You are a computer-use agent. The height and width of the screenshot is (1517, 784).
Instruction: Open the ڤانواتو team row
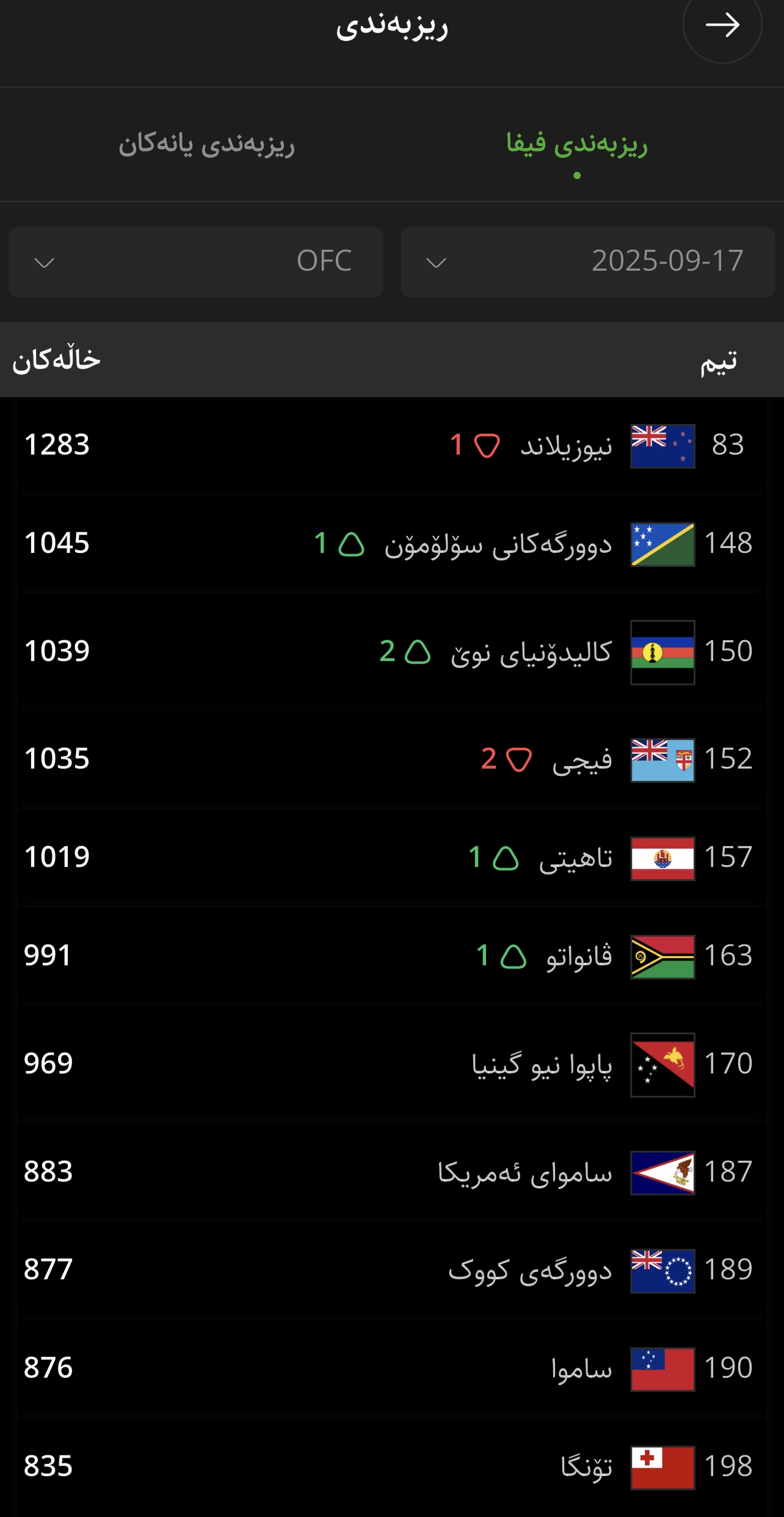[392, 957]
